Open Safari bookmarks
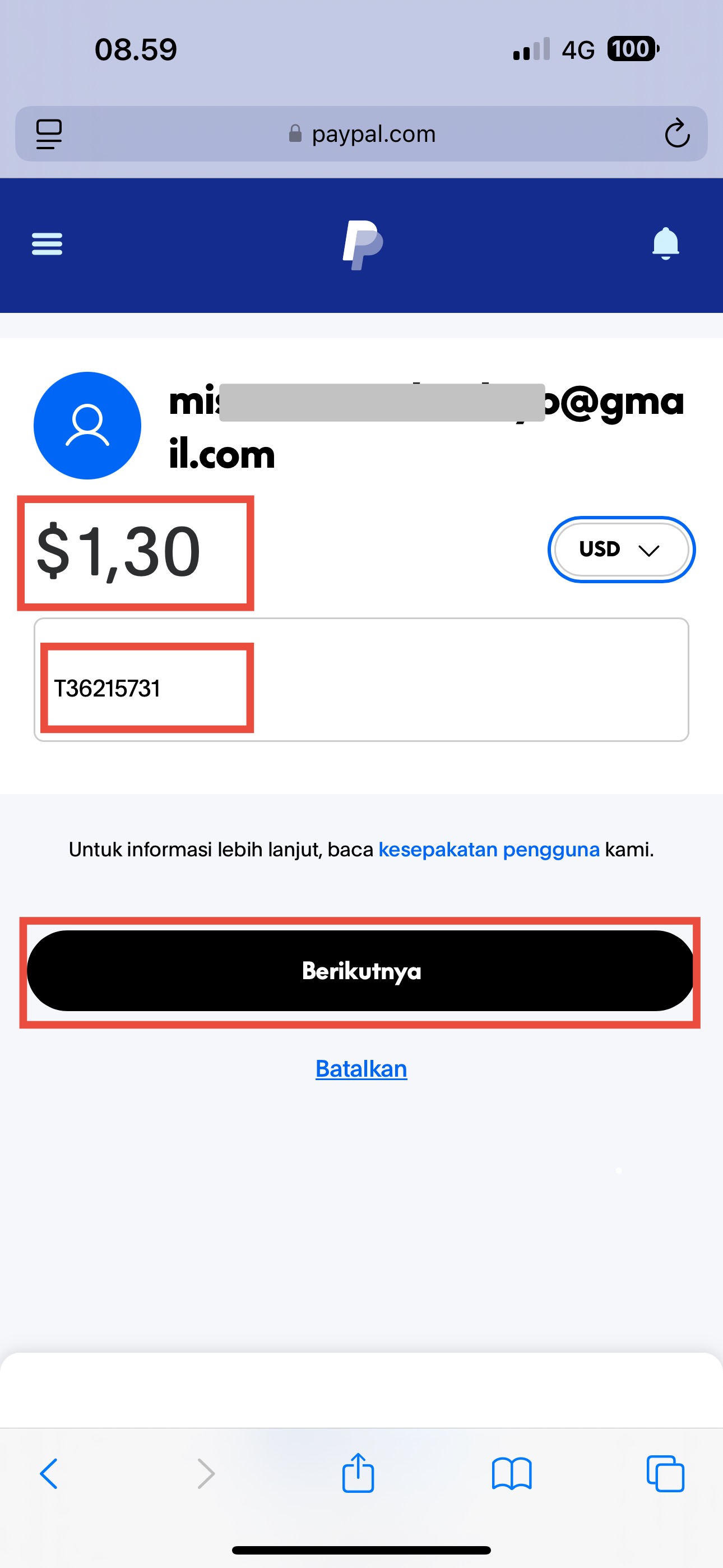The width and height of the screenshot is (723, 1568). pyautogui.click(x=511, y=1474)
